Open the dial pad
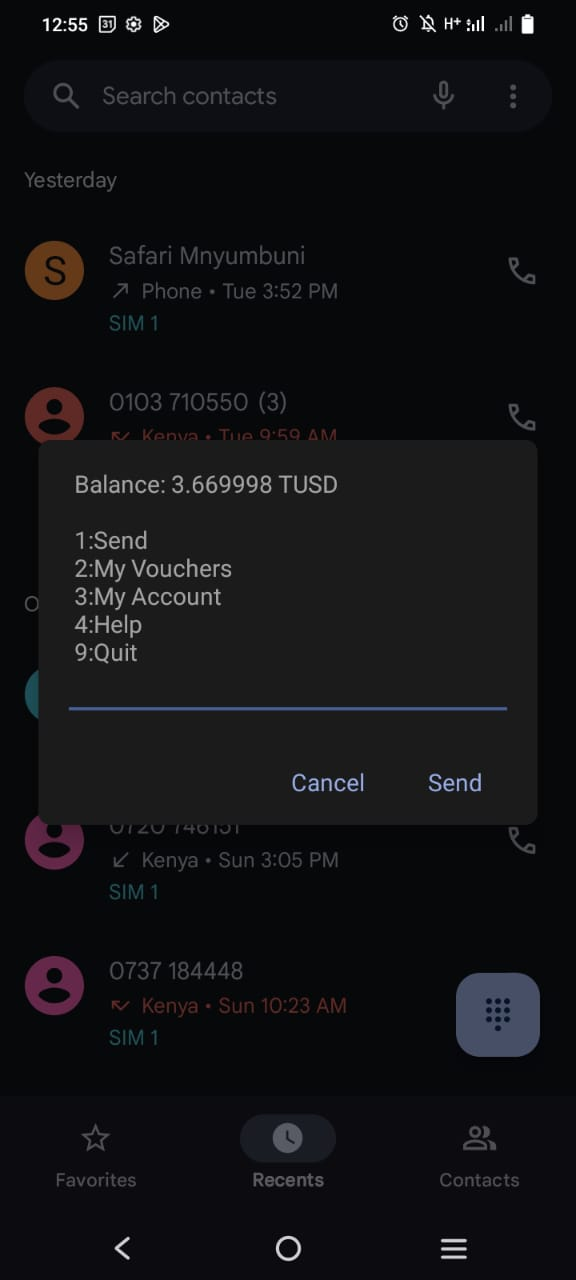The image size is (576, 1280). (498, 1014)
